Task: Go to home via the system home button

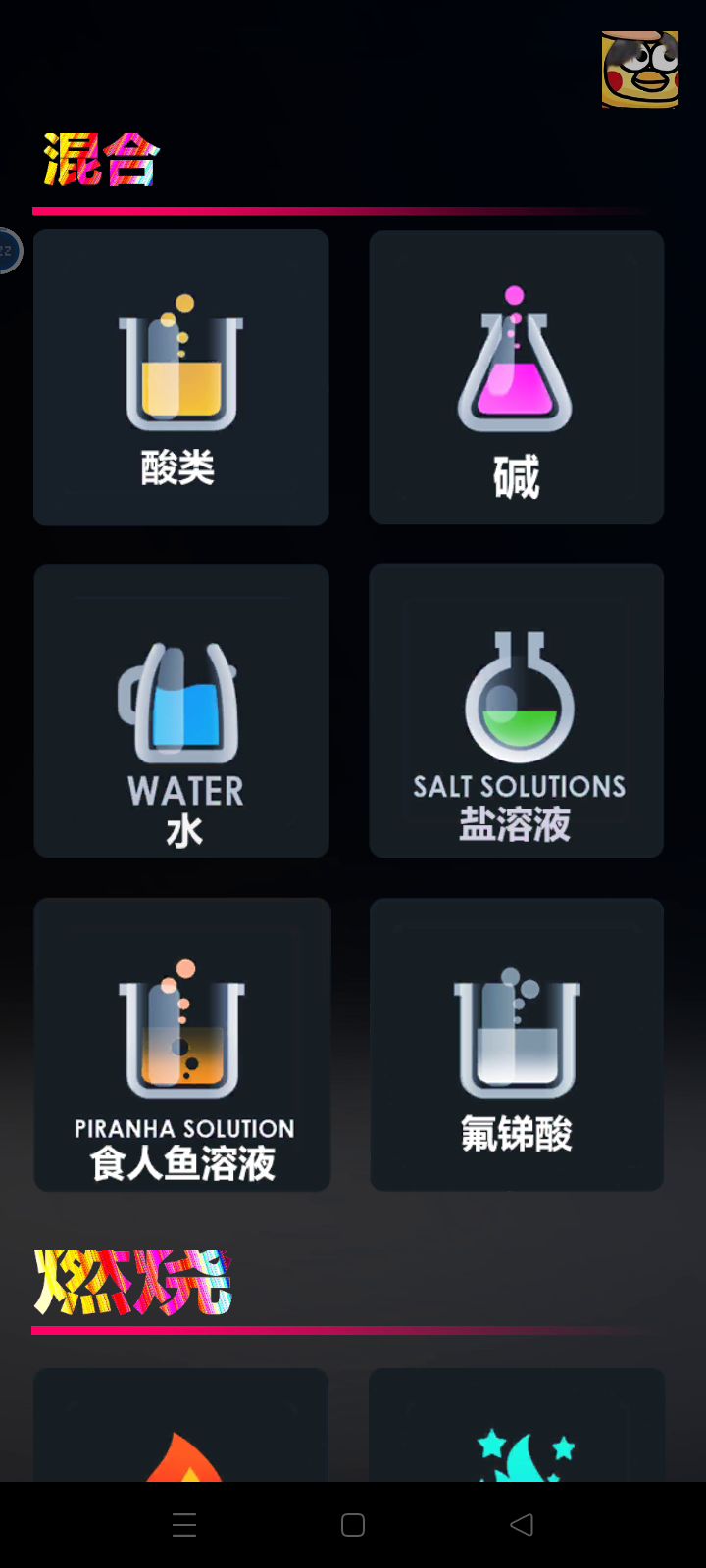Action: [353, 1524]
